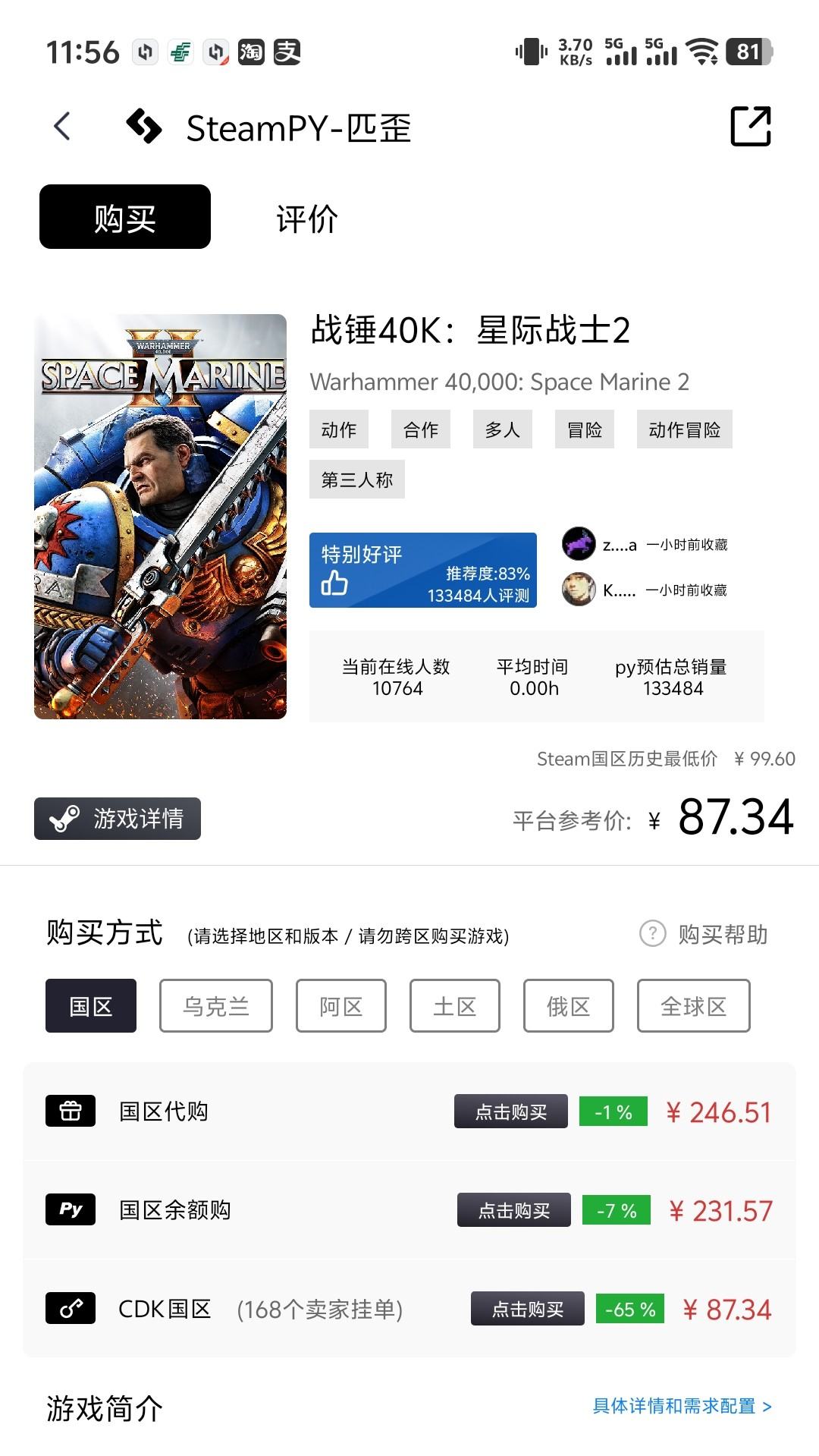Open the Space Marine 2 cover image

(161, 517)
